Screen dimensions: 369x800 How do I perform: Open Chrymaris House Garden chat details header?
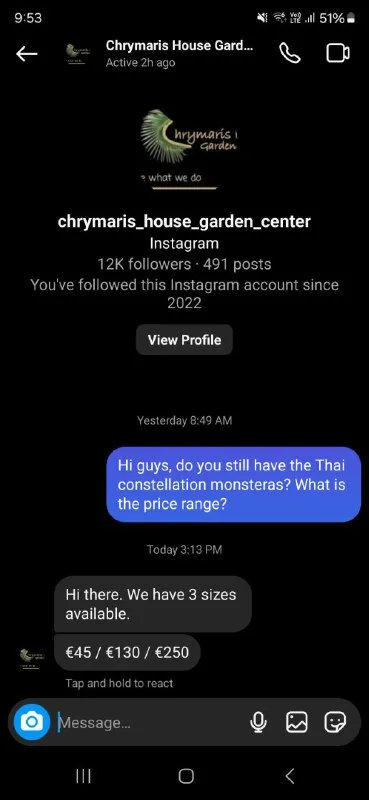[158, 53]
